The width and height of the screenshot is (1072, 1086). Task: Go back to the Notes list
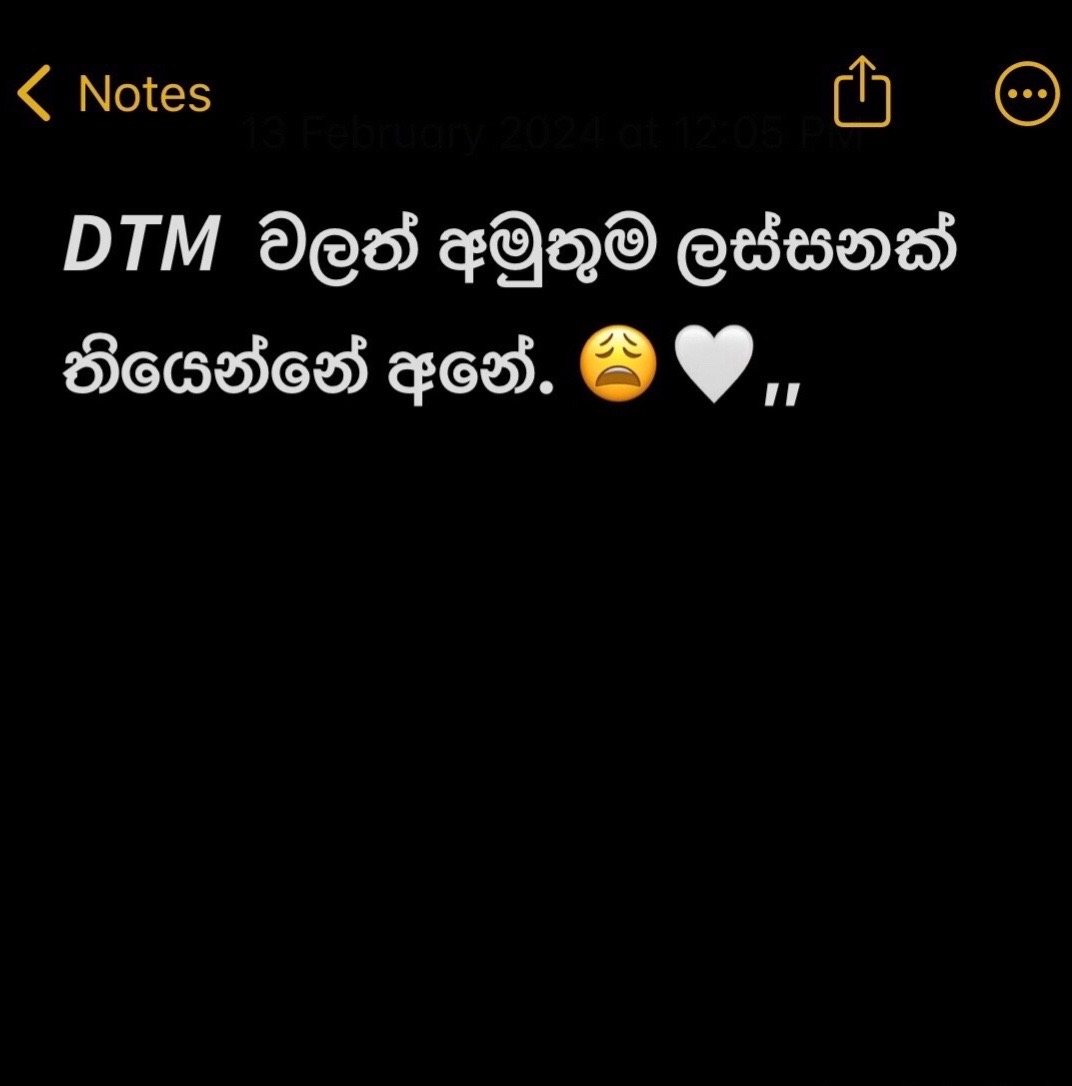[114, 94]
